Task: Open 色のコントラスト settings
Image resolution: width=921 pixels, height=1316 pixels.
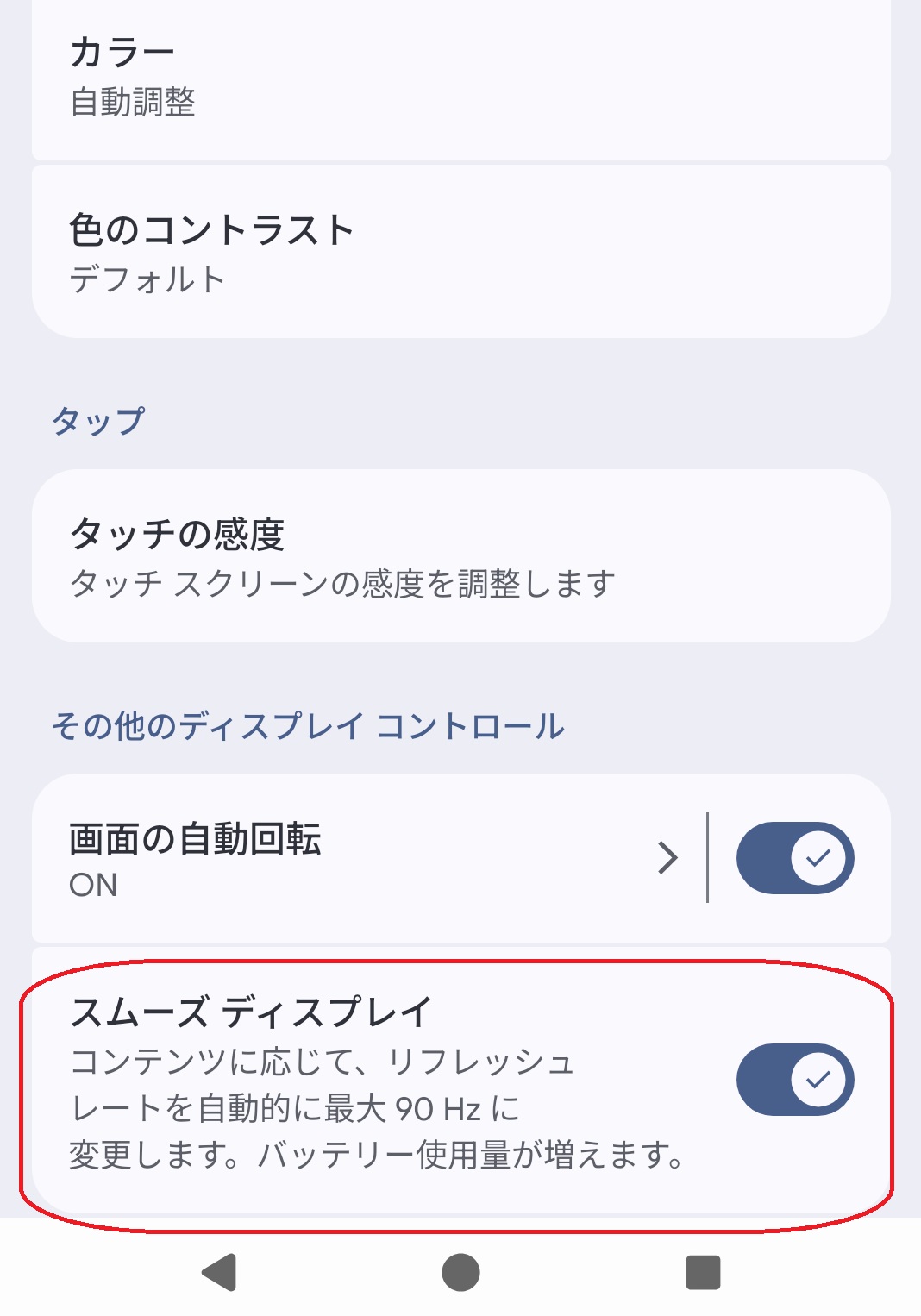Action: click(x=460, y=253)
